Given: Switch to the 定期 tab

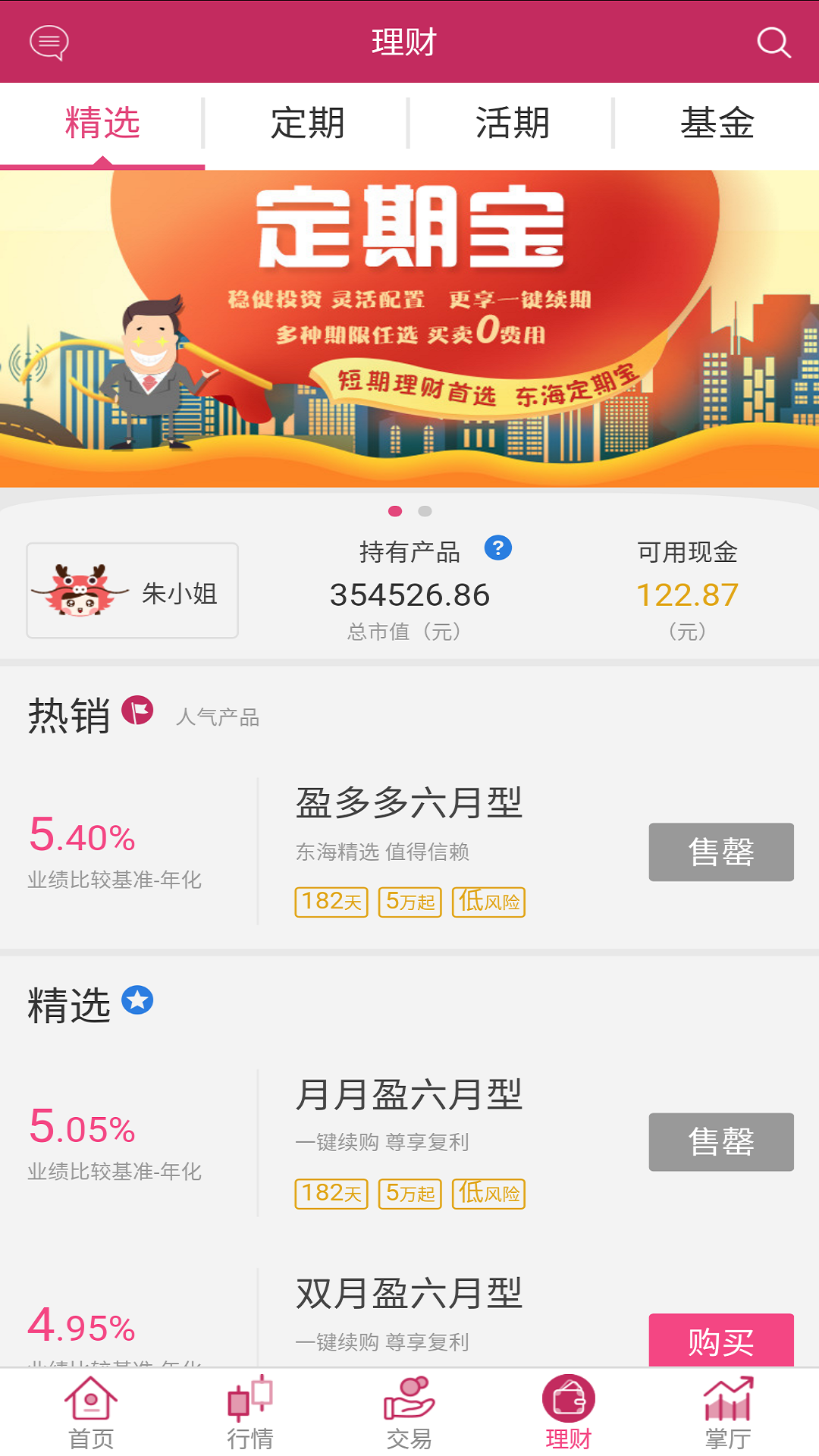Looking at the screenshot, I should (x=307, y=124).
